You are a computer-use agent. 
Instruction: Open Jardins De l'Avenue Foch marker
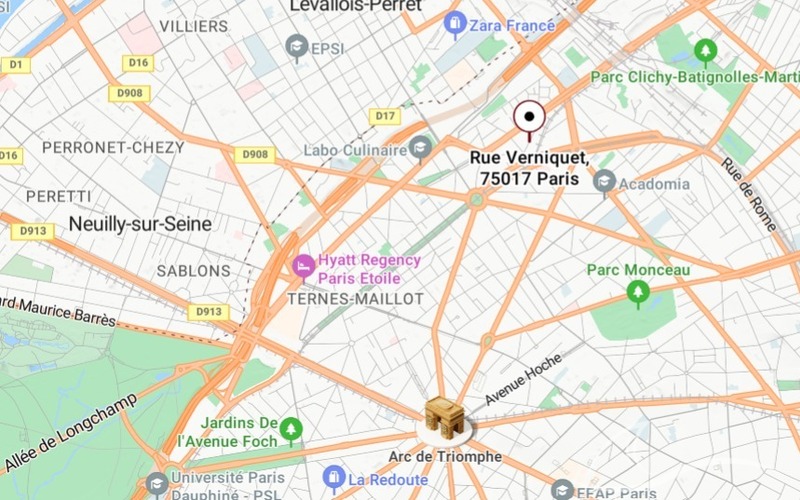[x=291, y=430]
